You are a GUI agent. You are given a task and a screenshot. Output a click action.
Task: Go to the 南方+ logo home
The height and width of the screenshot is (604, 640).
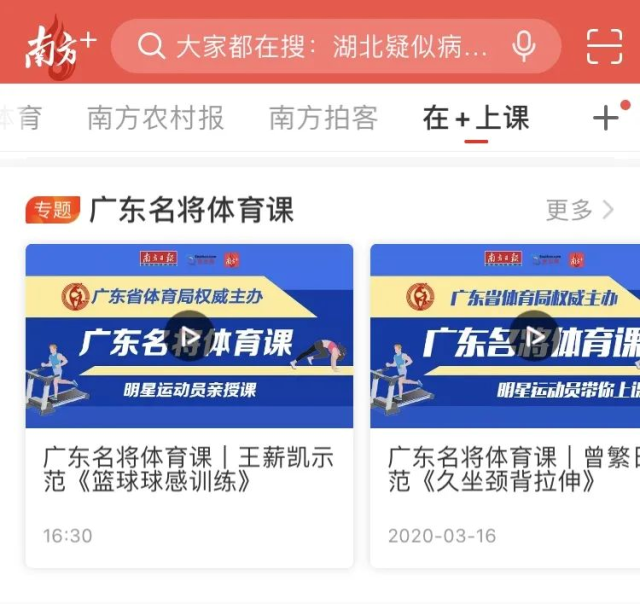(x=58, y=46)
